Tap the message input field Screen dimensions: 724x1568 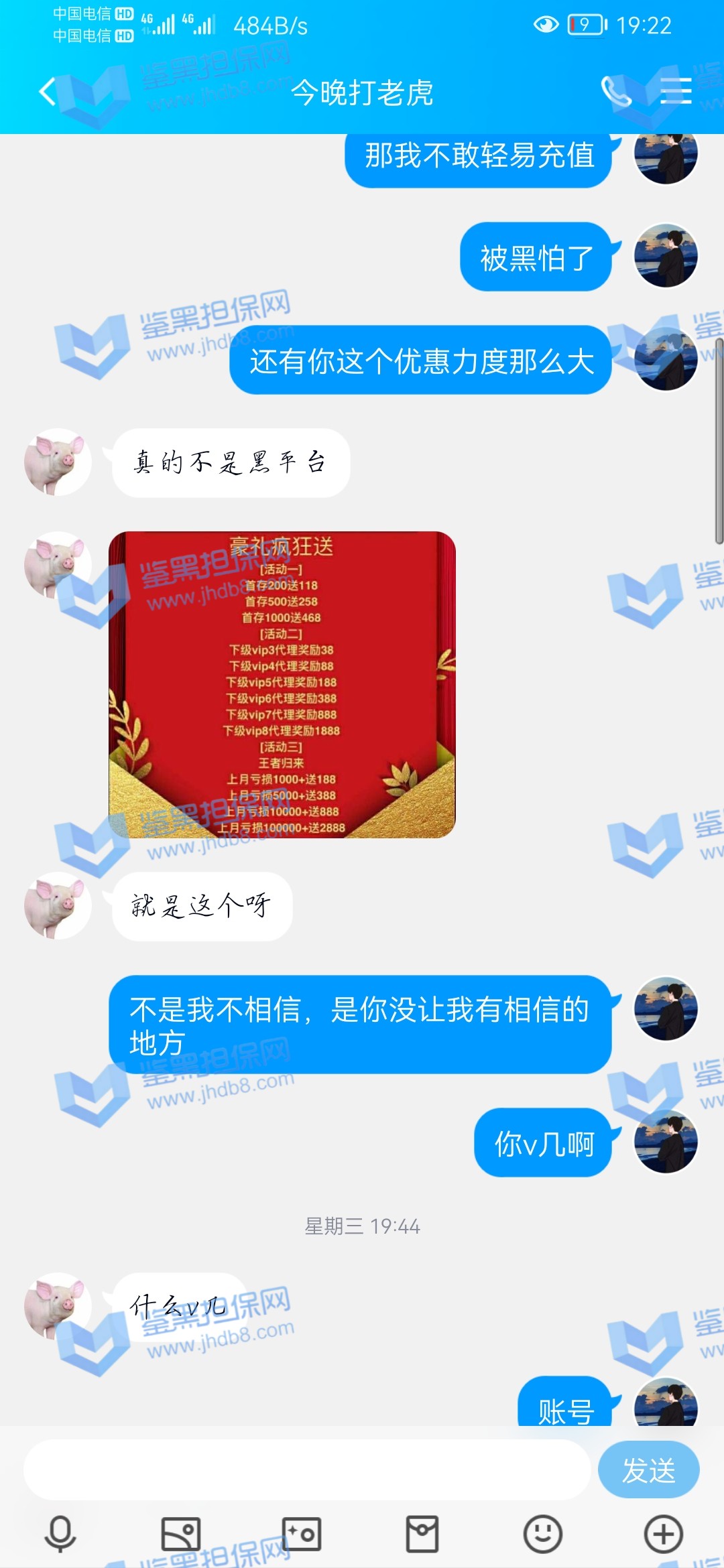[x=307, y=1469]
